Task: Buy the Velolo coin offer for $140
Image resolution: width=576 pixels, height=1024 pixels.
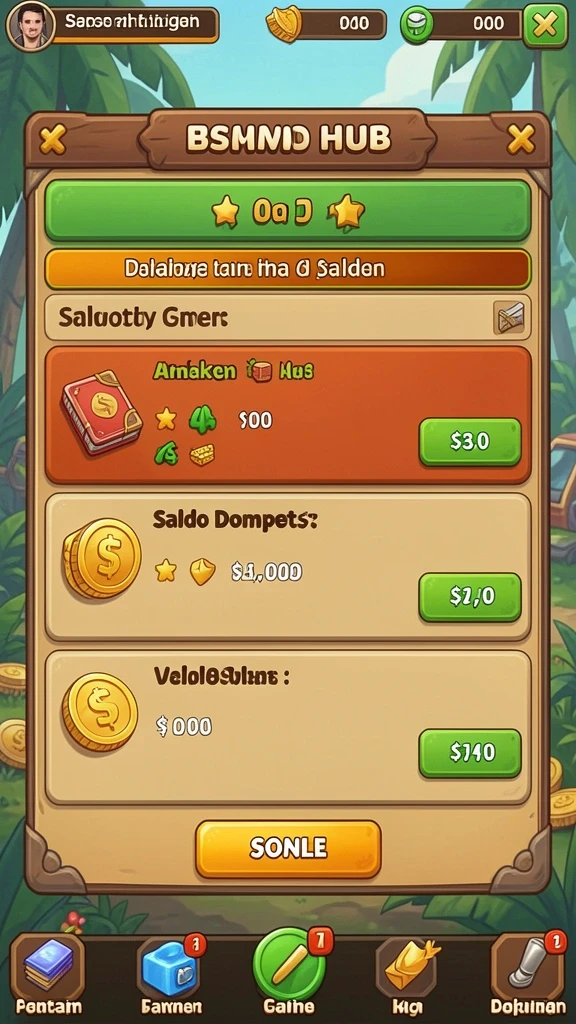Action: tap(470, 753)
